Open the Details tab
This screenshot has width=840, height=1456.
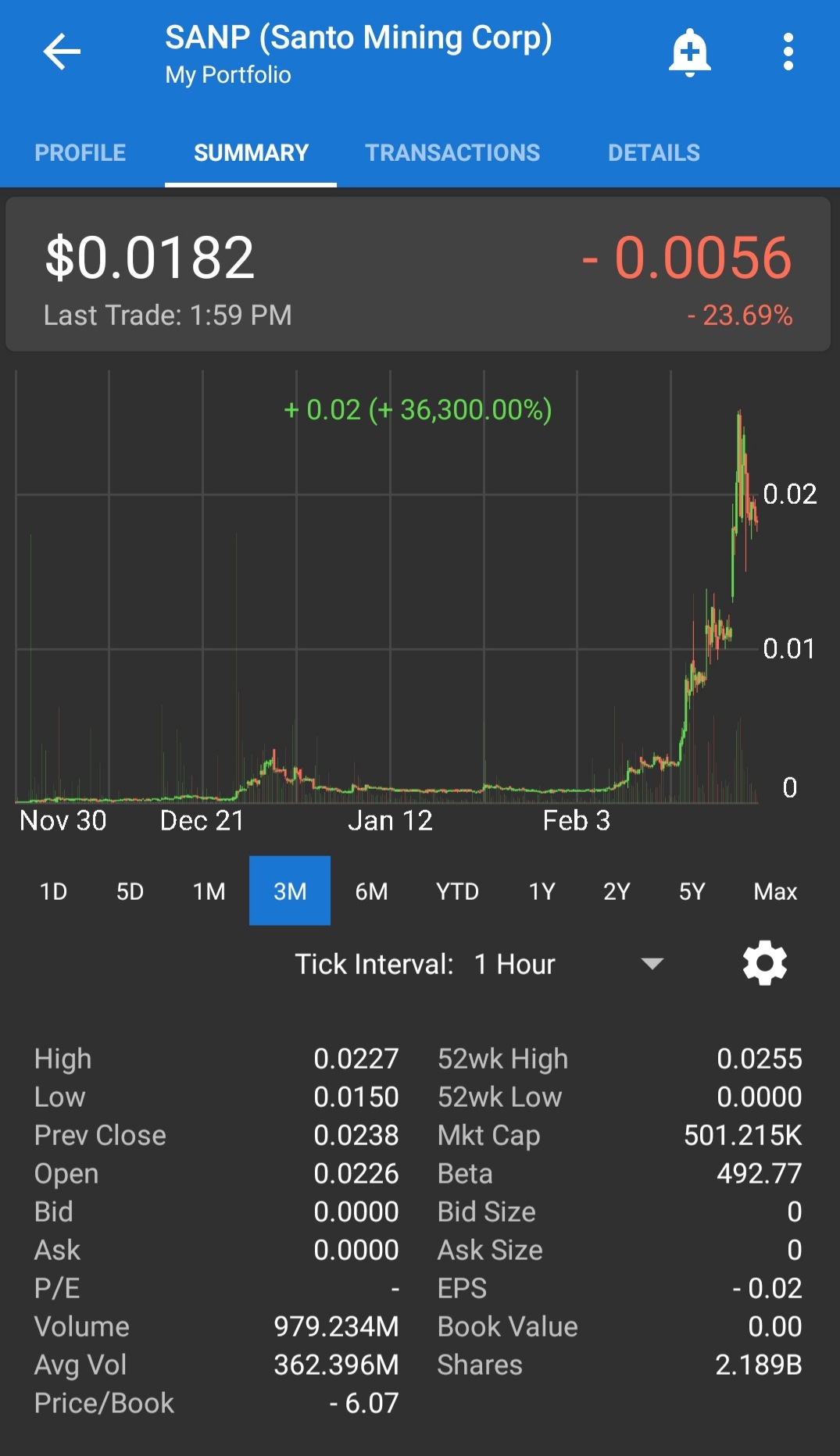click(653, 152)
